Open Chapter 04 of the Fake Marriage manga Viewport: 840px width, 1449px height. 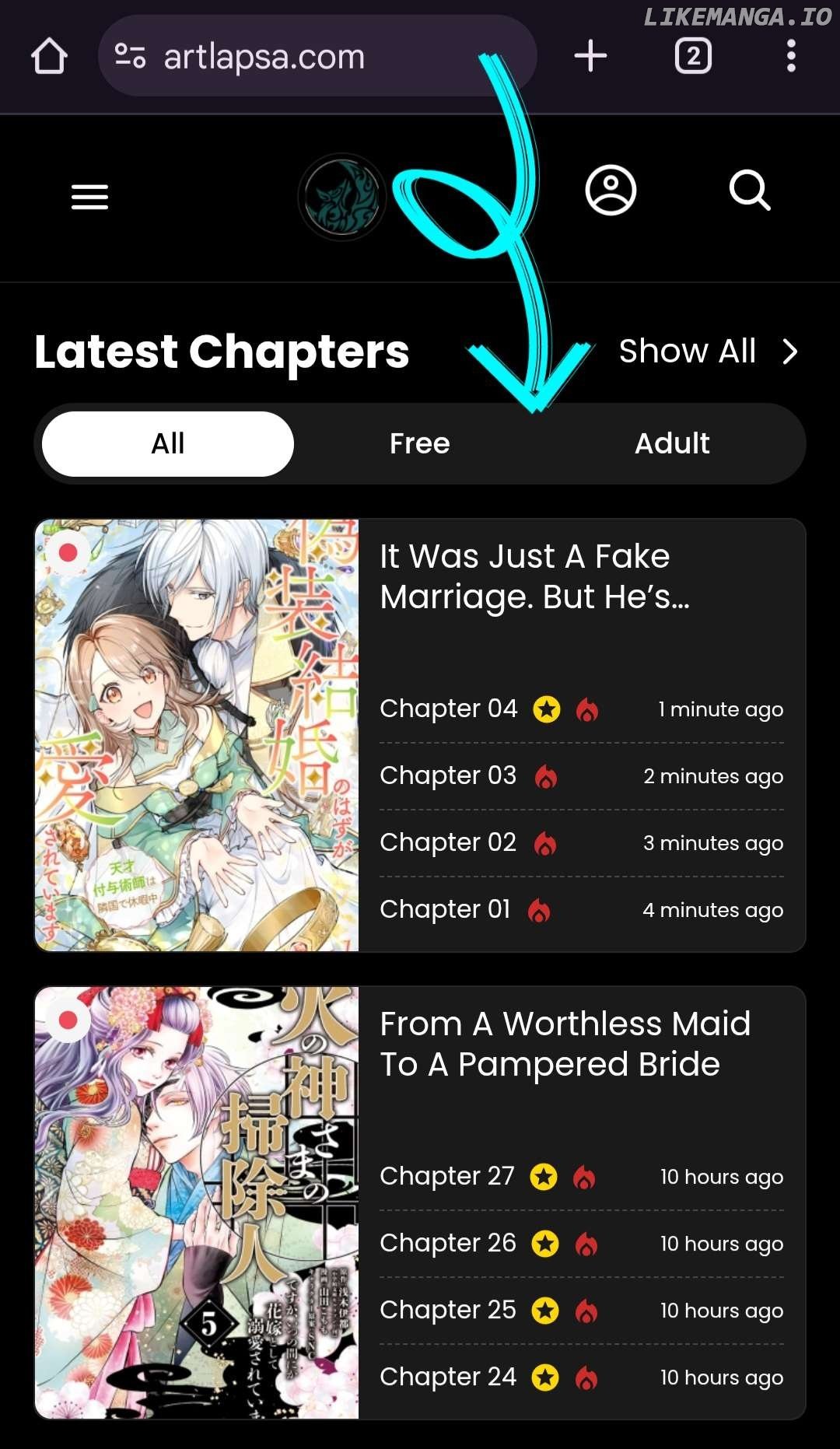pos(449,709)
